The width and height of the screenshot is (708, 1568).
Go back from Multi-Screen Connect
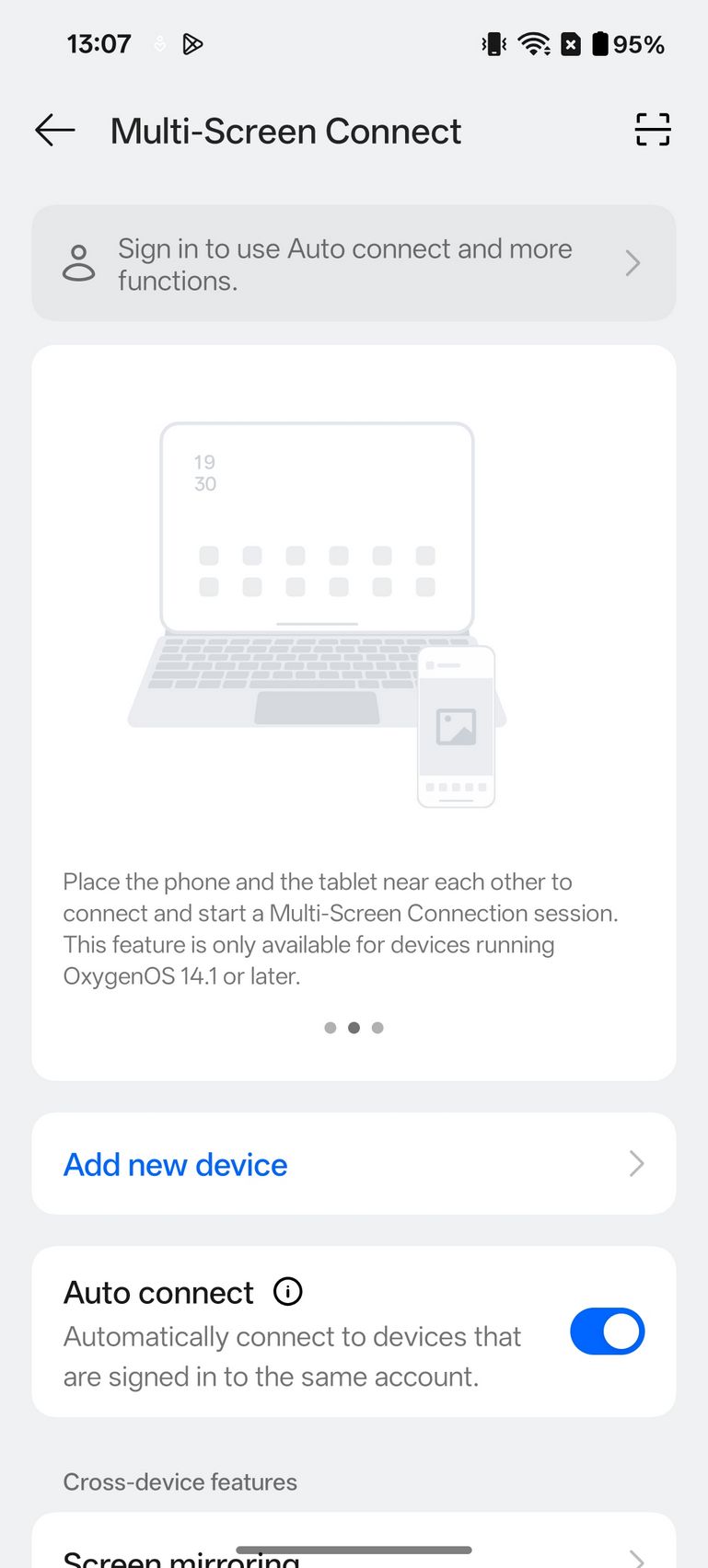click(55, 131)
